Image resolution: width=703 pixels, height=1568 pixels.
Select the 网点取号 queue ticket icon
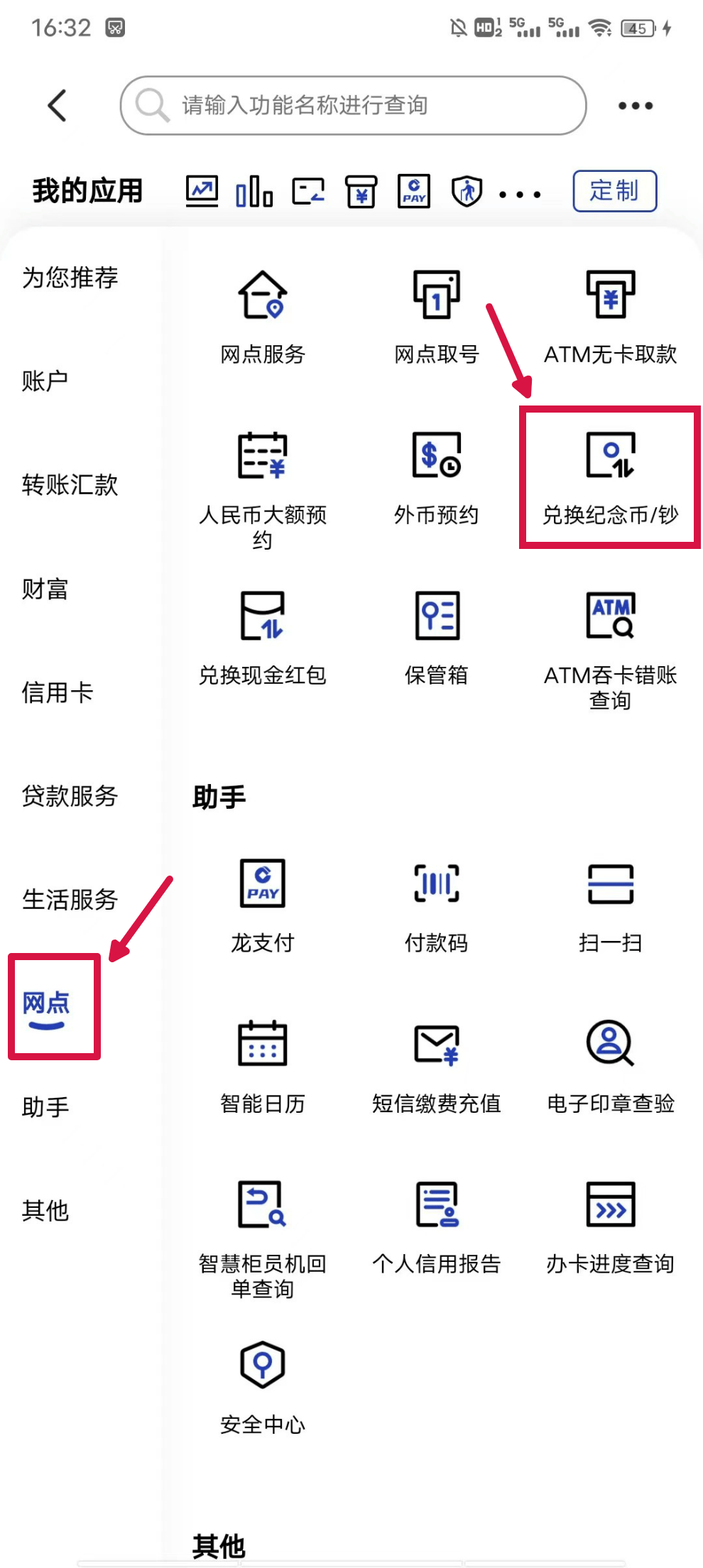tap(436, 312)
